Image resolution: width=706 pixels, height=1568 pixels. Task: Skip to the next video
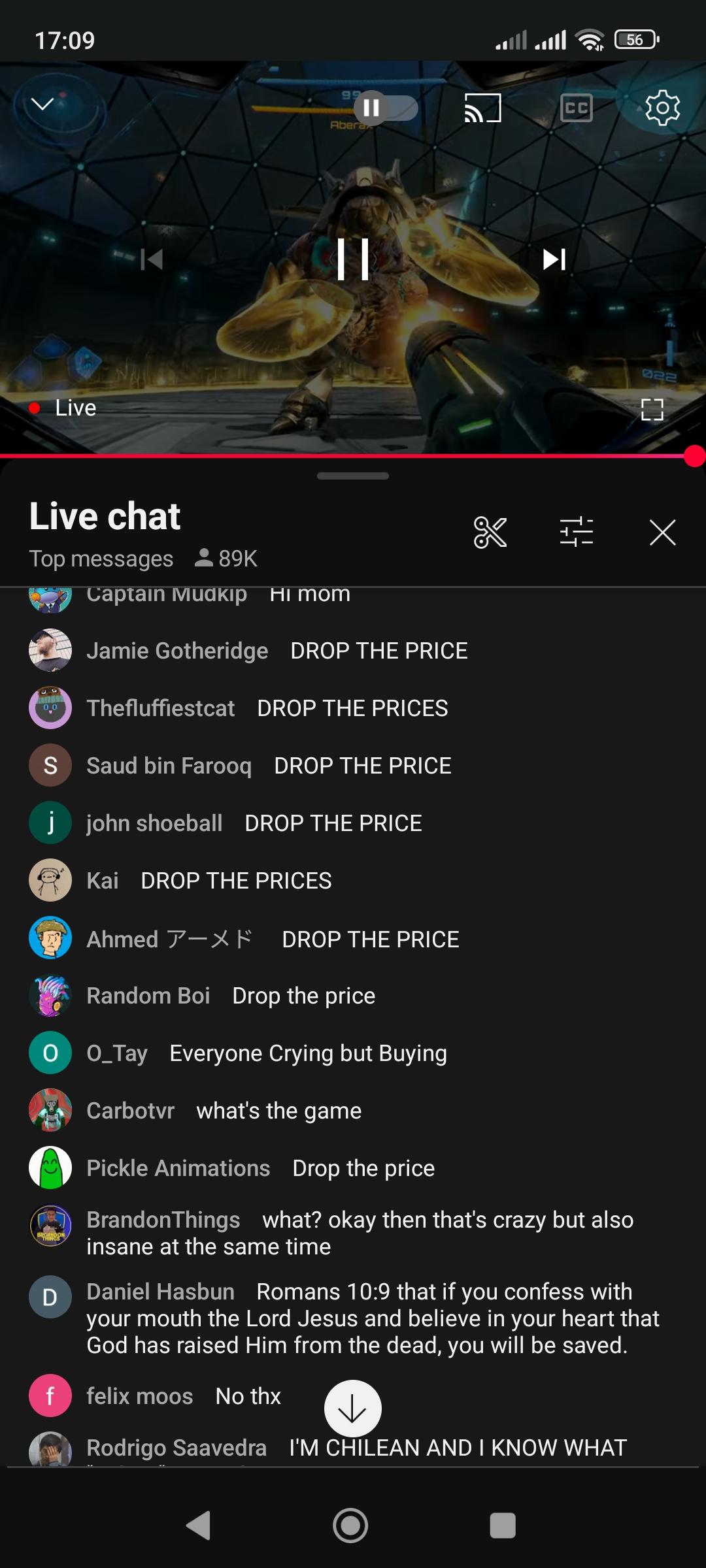pyautogui.click(x=554, y=259)
